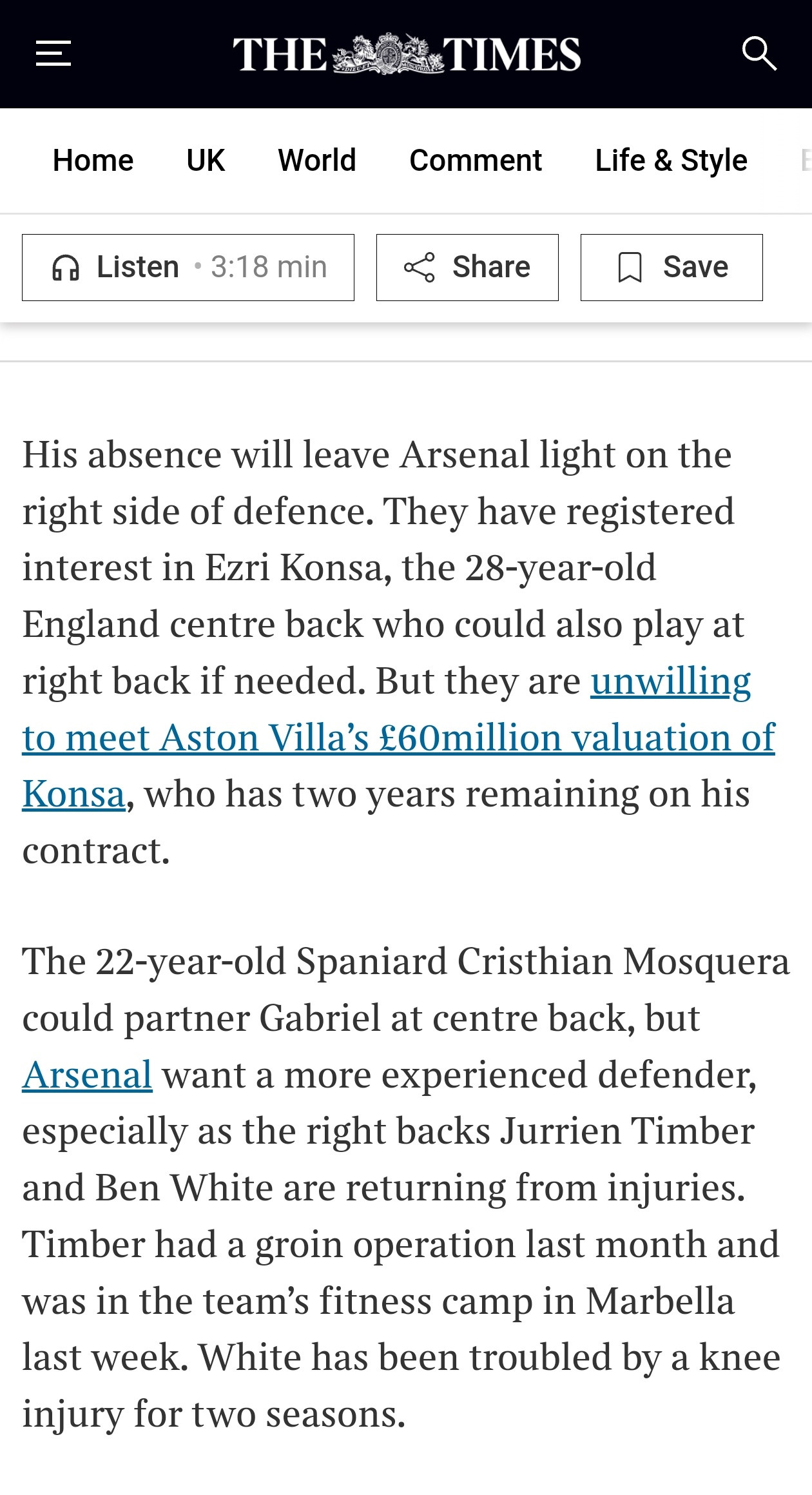Open the search icon
The image size is (812, 1495).
tap(759, 54)
